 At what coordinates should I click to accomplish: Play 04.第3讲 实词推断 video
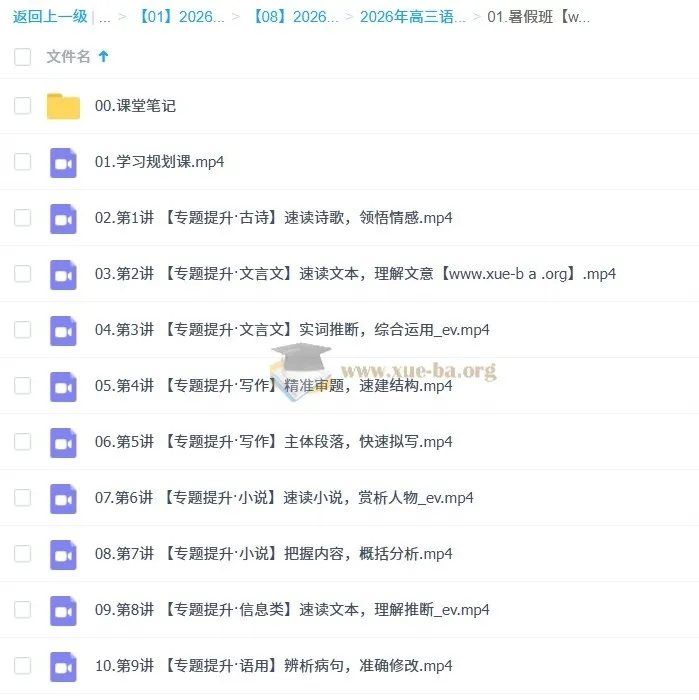coord(292,329)
